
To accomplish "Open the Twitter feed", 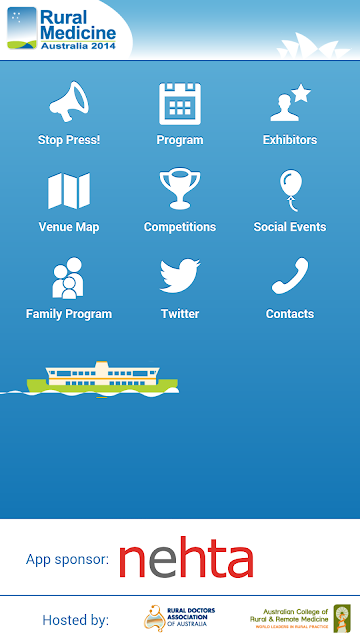I will click(x=180, y=289).
